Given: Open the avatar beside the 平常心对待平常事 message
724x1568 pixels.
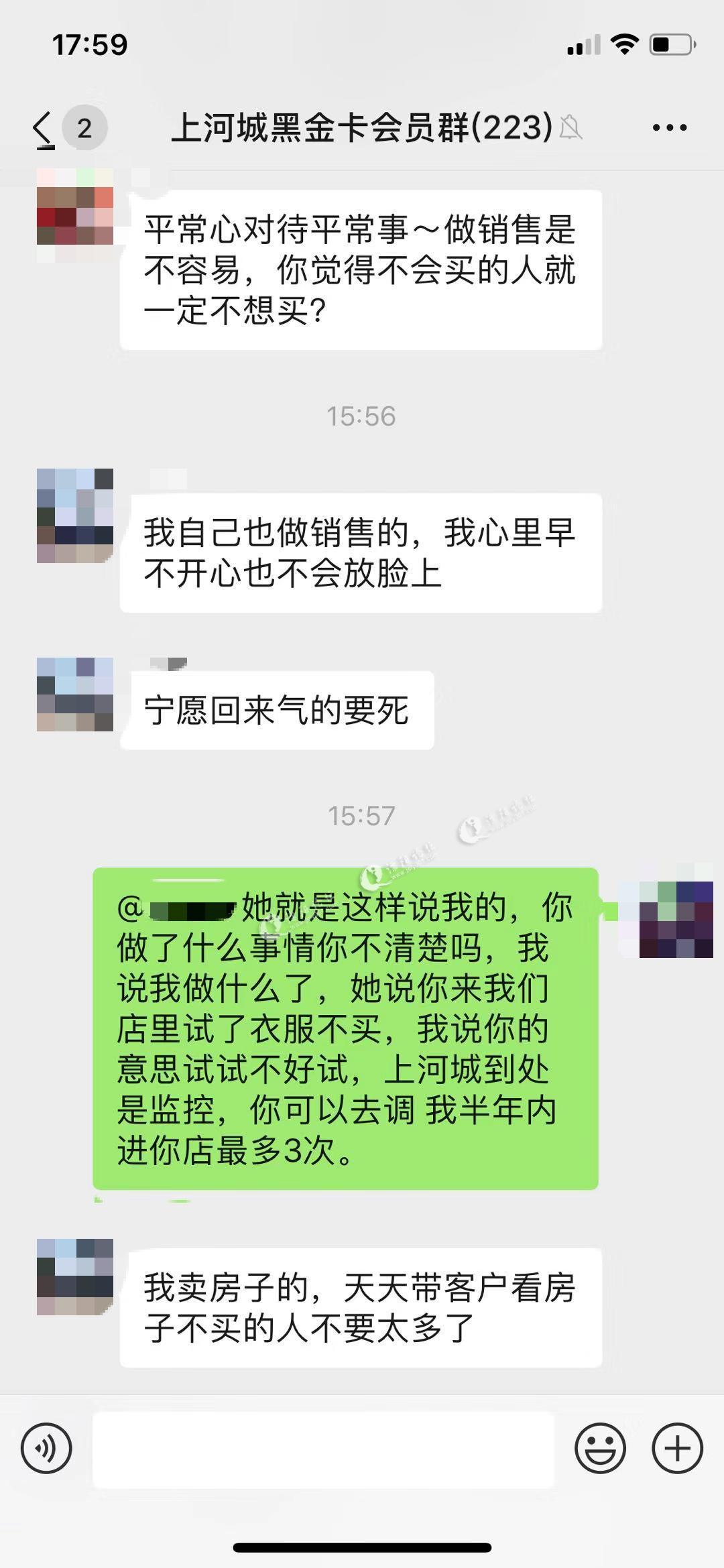Looking at the screenshot, I should pos(74,208).
